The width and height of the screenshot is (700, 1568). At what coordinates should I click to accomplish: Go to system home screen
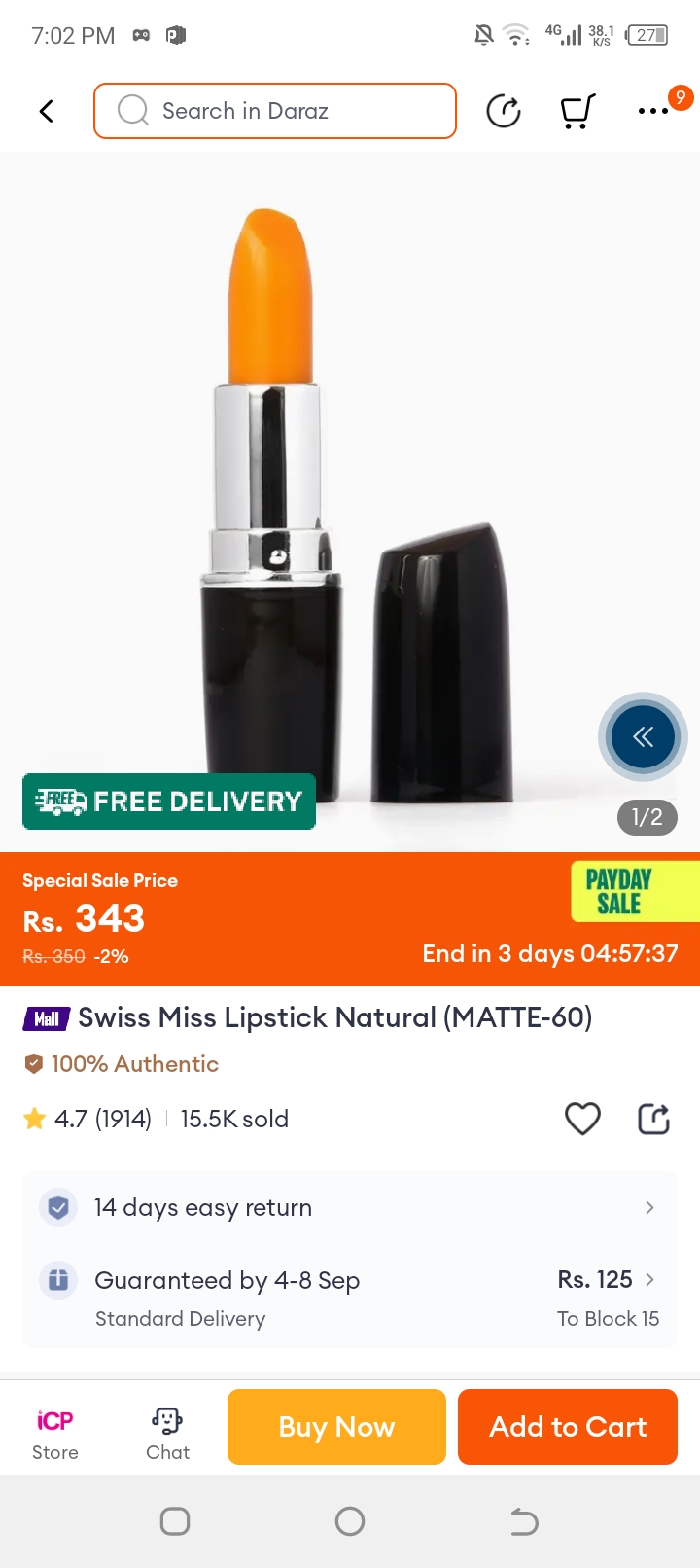coord(350,1521)
